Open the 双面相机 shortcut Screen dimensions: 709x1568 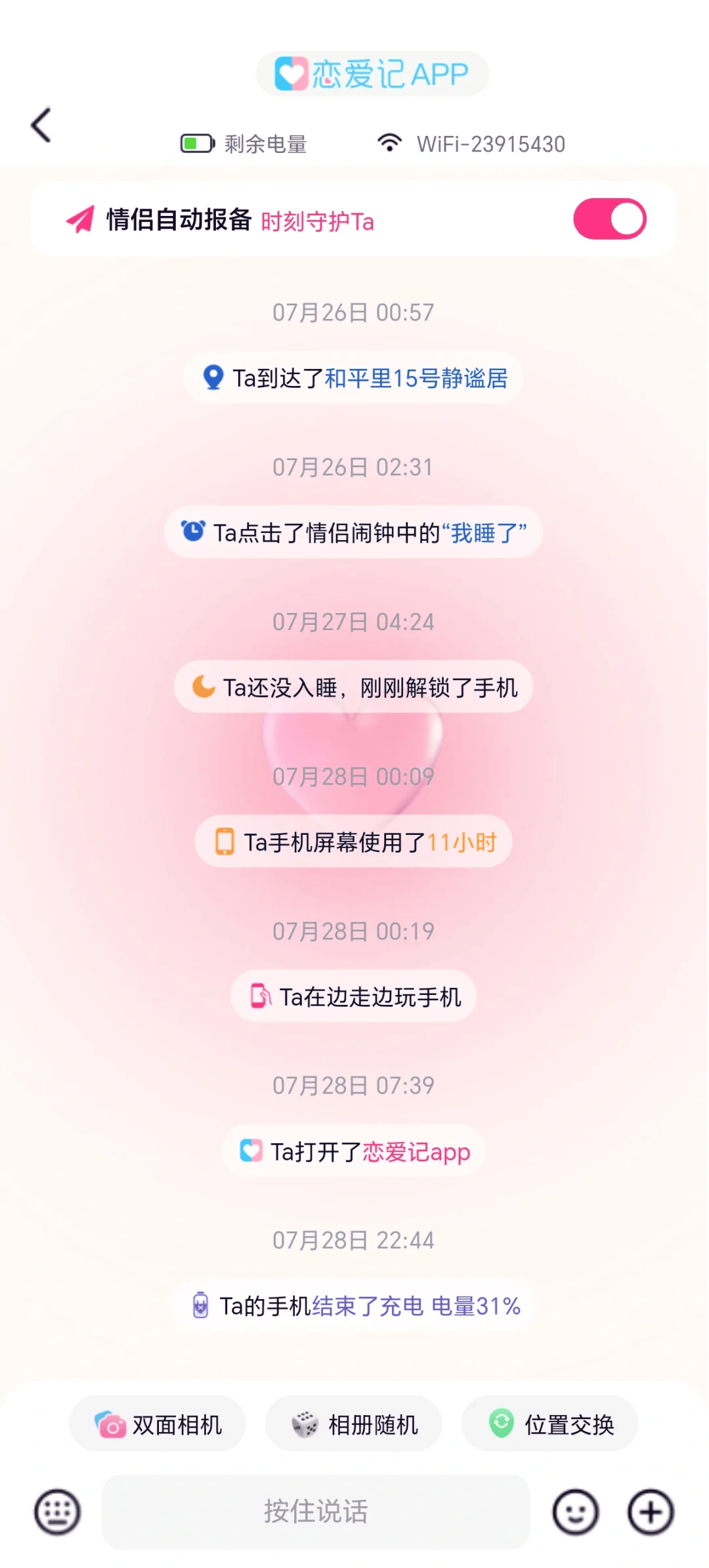tap(158, 1425)
